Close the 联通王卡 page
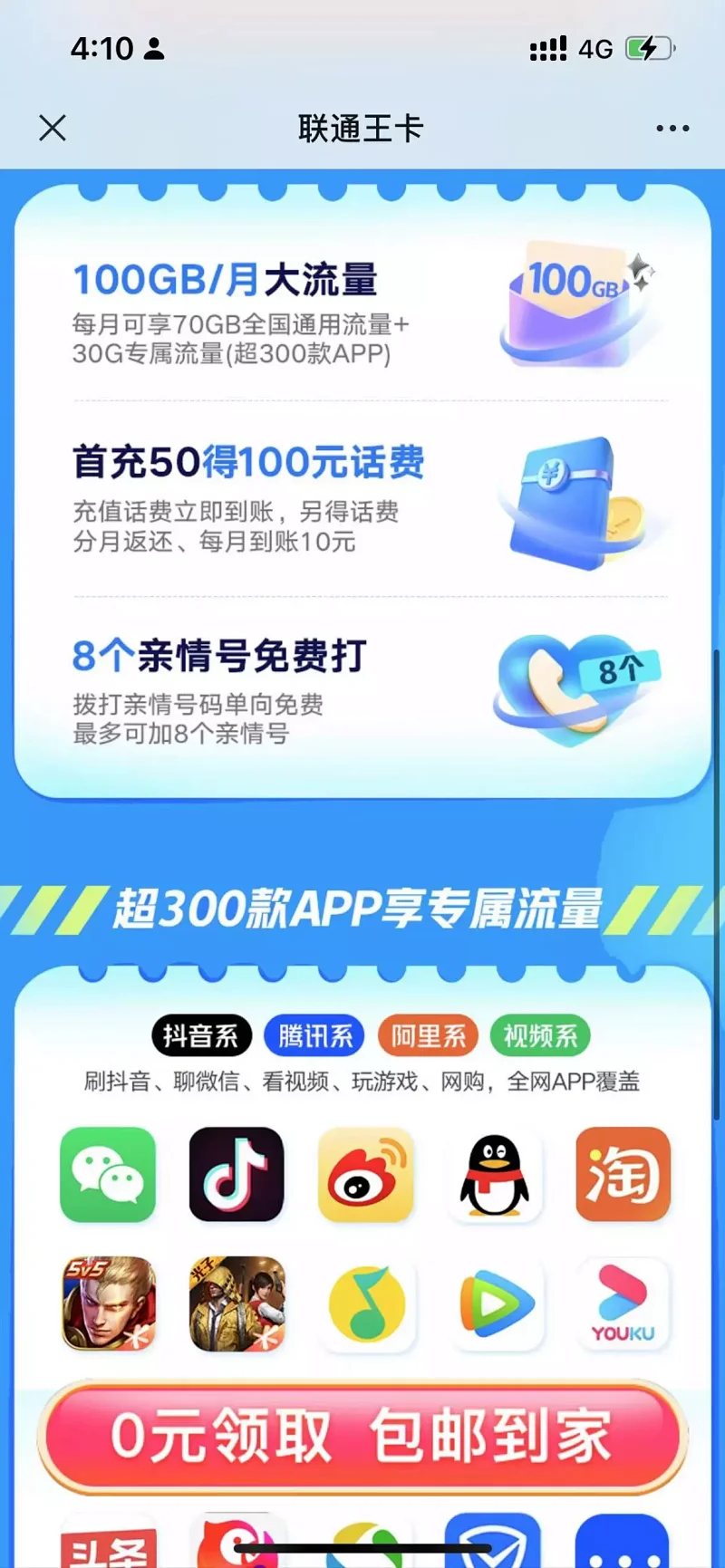Image resolution: width=725 pixels, height=1568 pixels. 53,128
